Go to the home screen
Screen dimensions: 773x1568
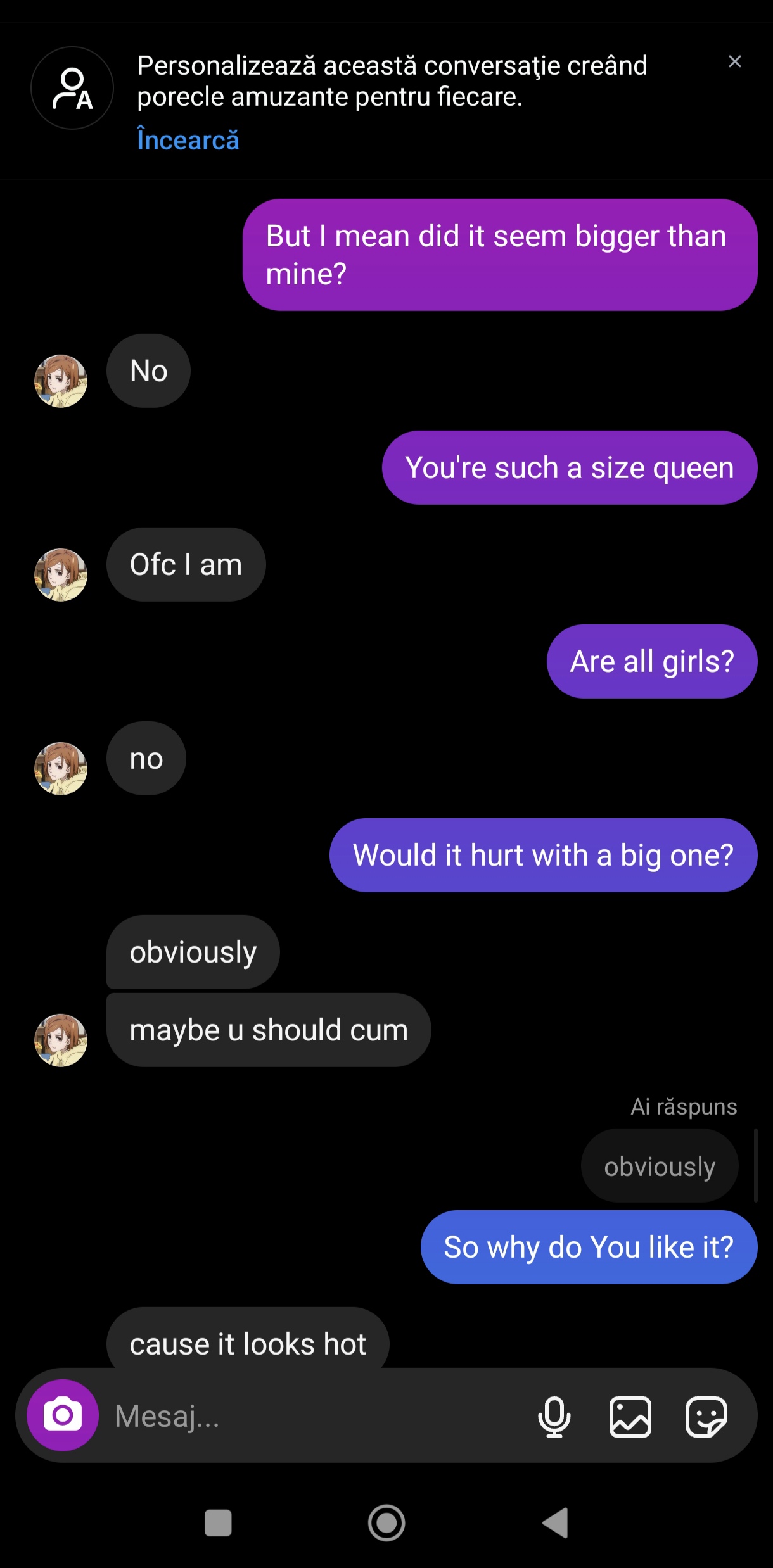[x=386, y=1523]
